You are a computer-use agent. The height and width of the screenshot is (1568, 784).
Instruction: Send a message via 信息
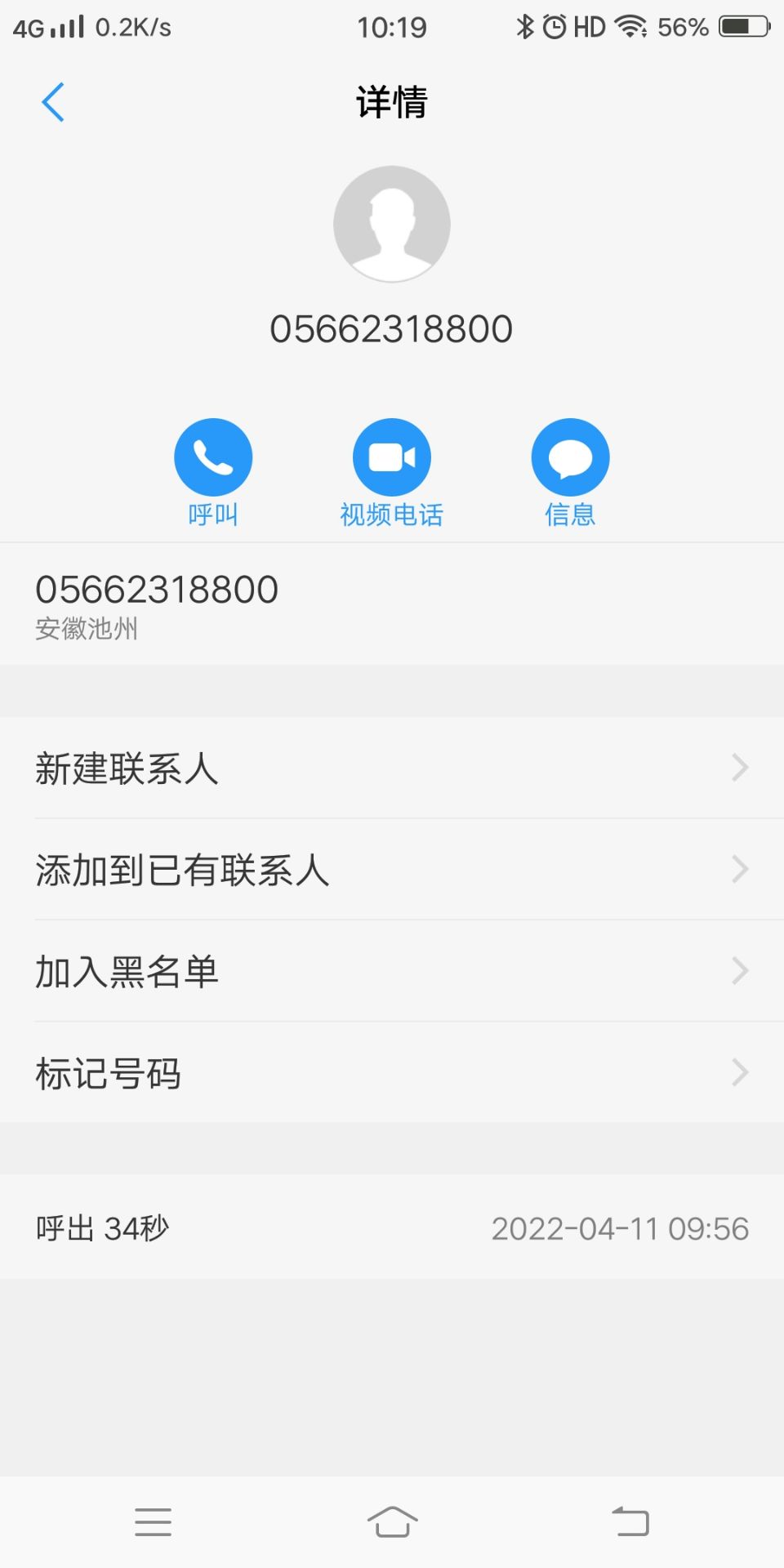point(570,457)
